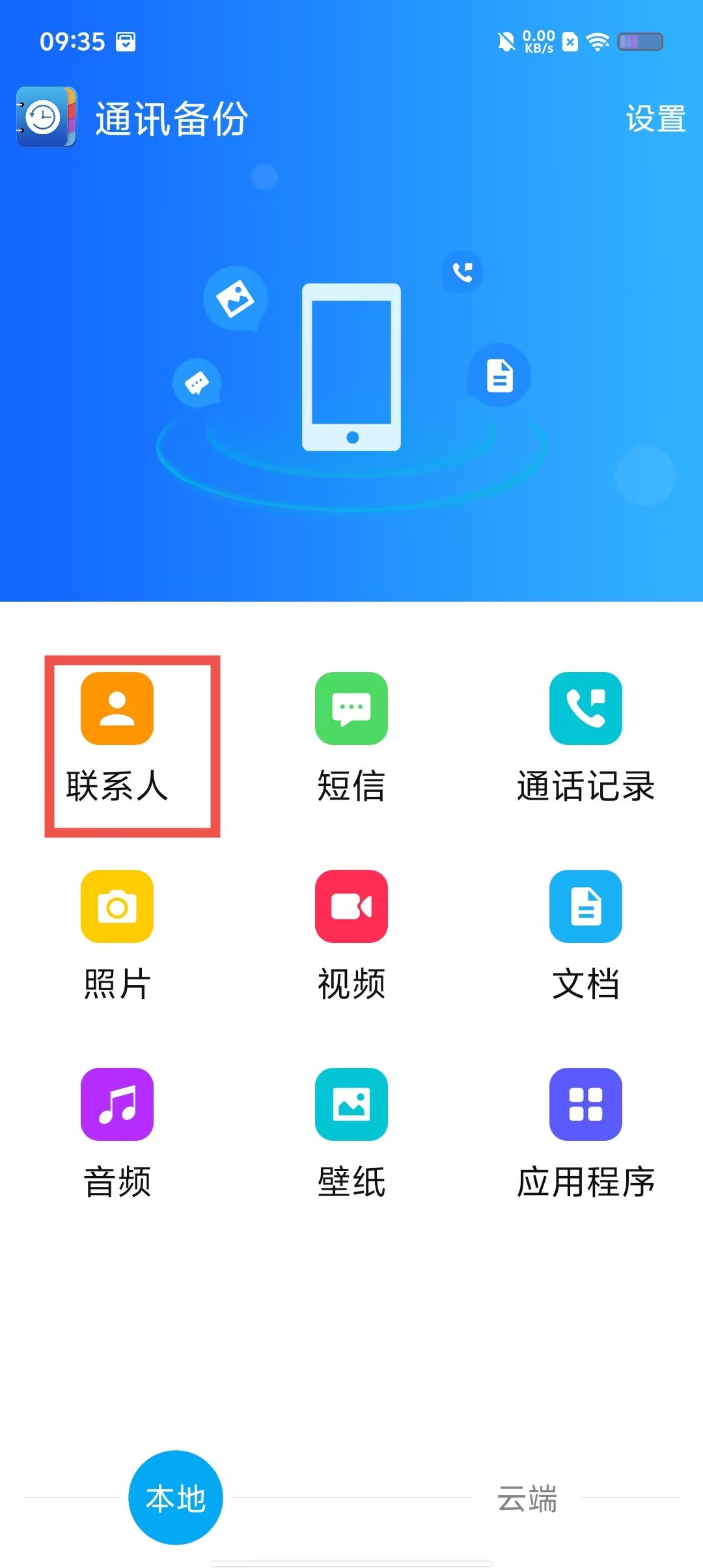
Task: Open 联系人 backup
Action: (117, 708)
